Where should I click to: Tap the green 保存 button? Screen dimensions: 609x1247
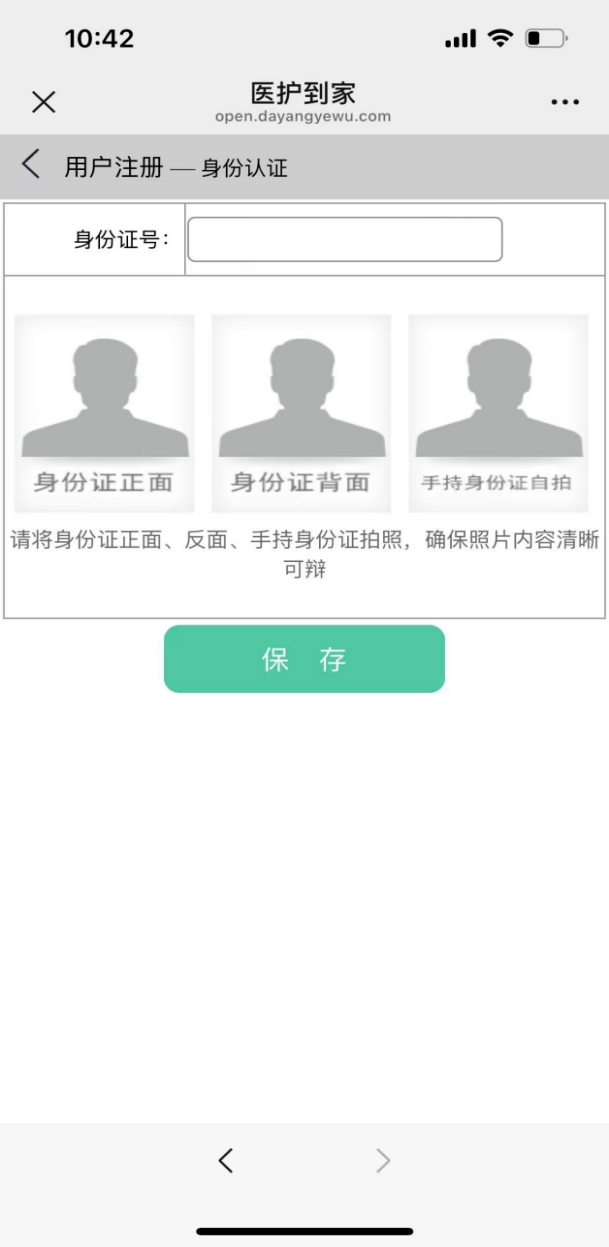(x=304, y=659)
